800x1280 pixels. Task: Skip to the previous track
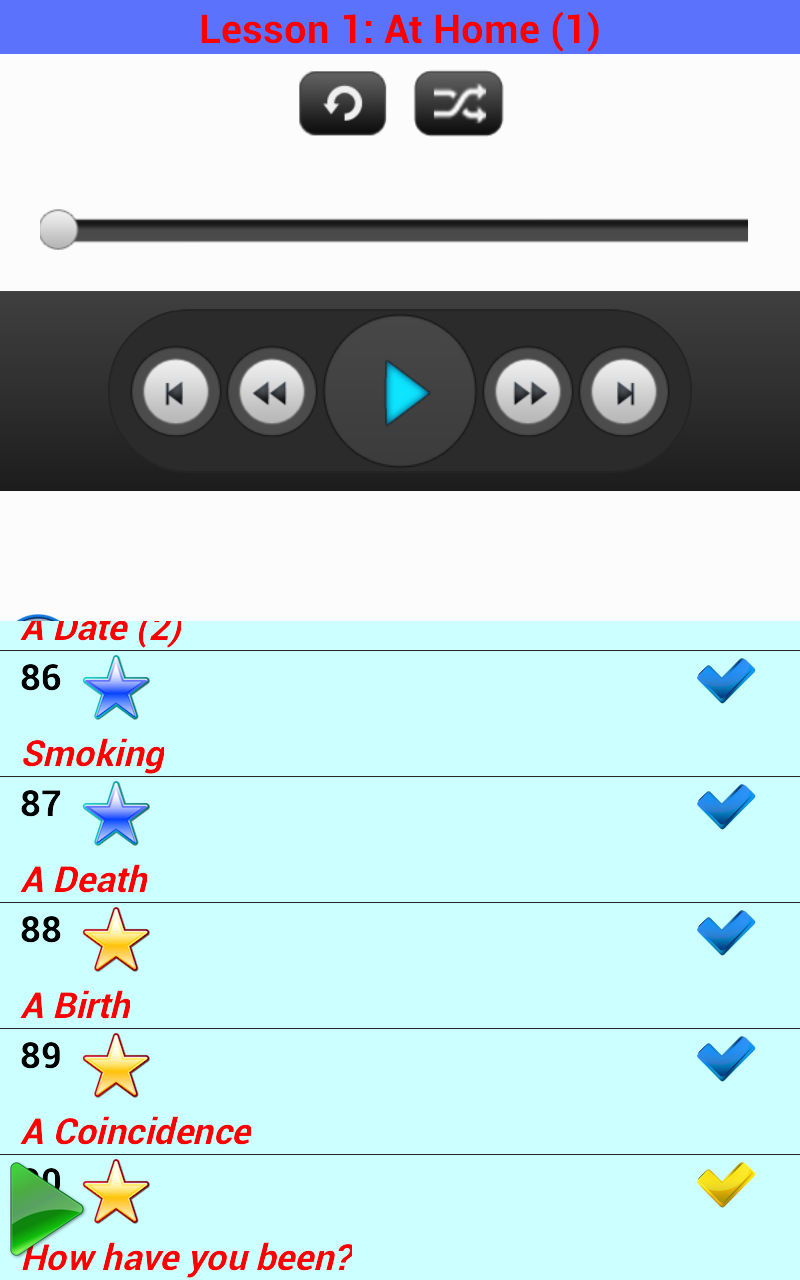176,392
